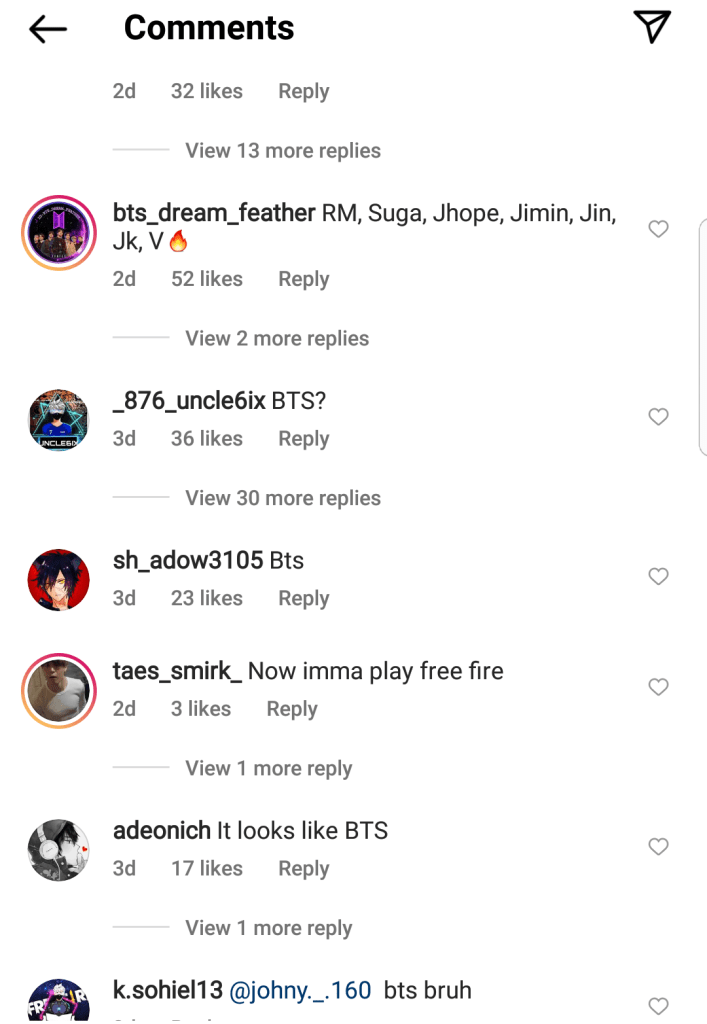Like taes_smirk_'s free fire comment
The width and height of the screenshot is (707, 1024).
658,687
